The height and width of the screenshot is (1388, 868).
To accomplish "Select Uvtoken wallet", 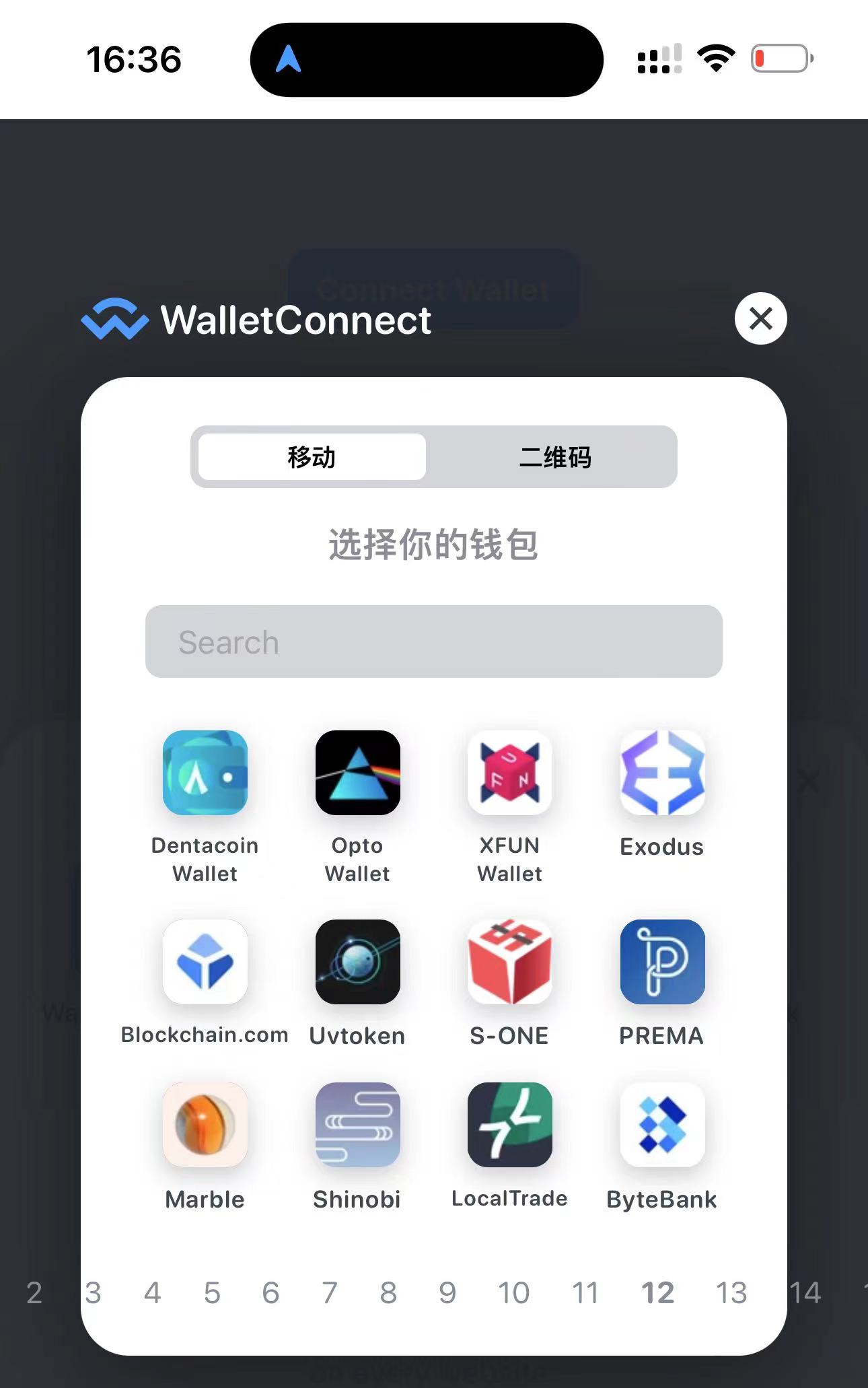I will pos(357,962).
